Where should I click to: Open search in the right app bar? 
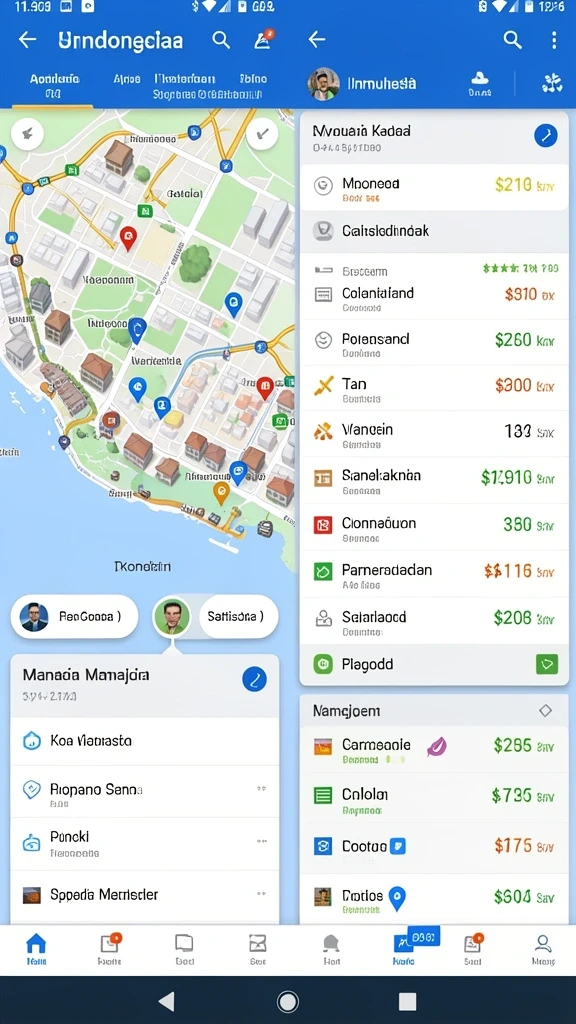(x=513, y=40)
